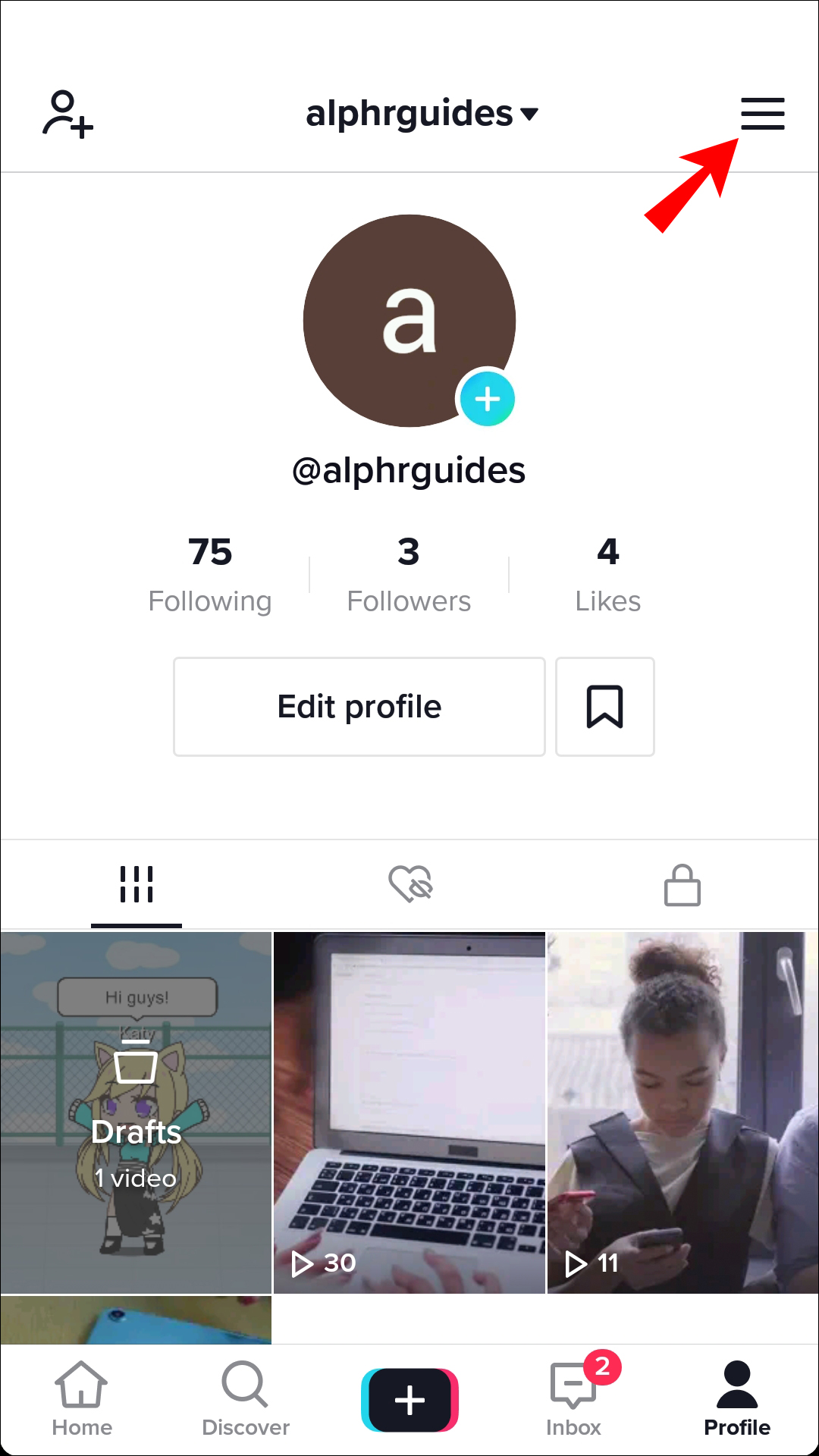The image size is (819, 1456).
Task: Open the Discover tab
Action: tap(246, 1400)
